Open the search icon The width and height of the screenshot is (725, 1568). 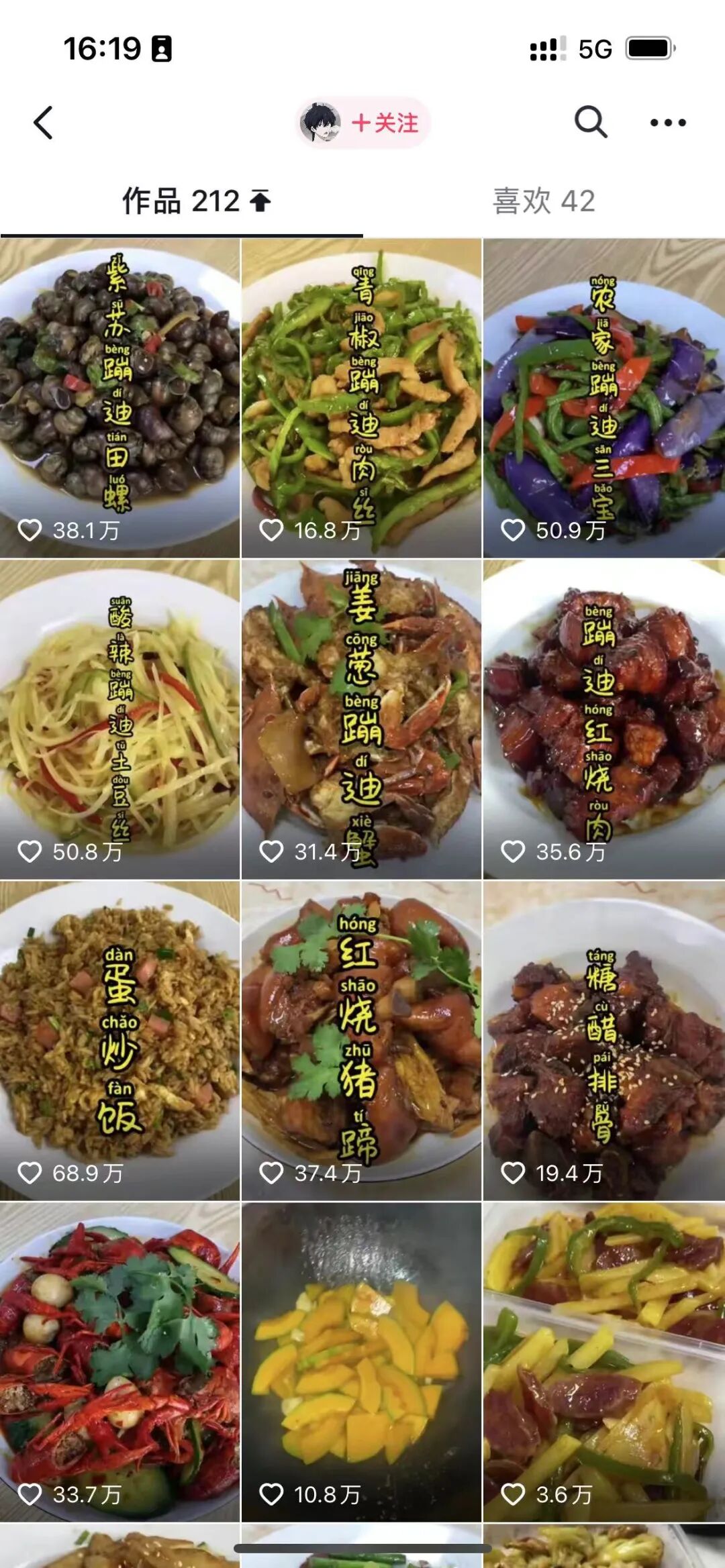click(x=591, y=122)
